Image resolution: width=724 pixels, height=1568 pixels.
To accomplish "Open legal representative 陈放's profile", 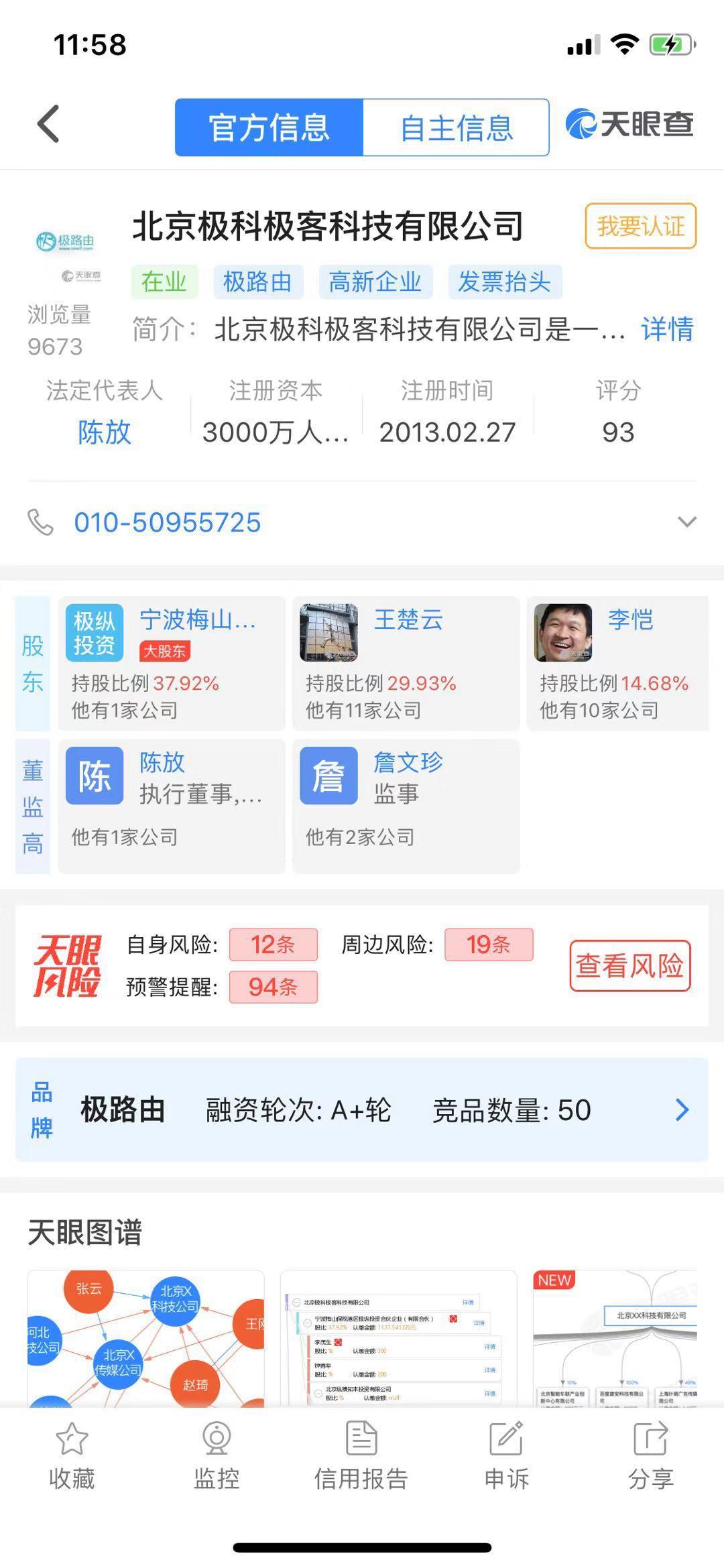I will click(104, 432).
